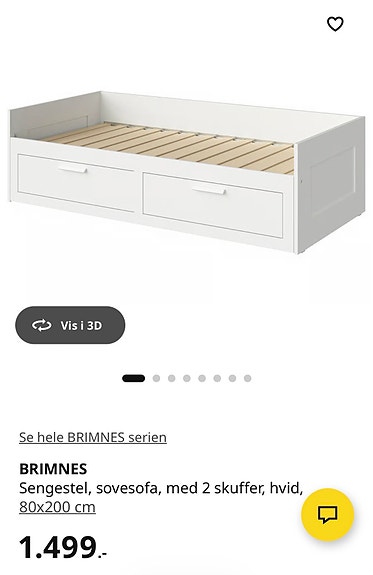Select the 80x200 cm size link

click(x=57, y=507)
